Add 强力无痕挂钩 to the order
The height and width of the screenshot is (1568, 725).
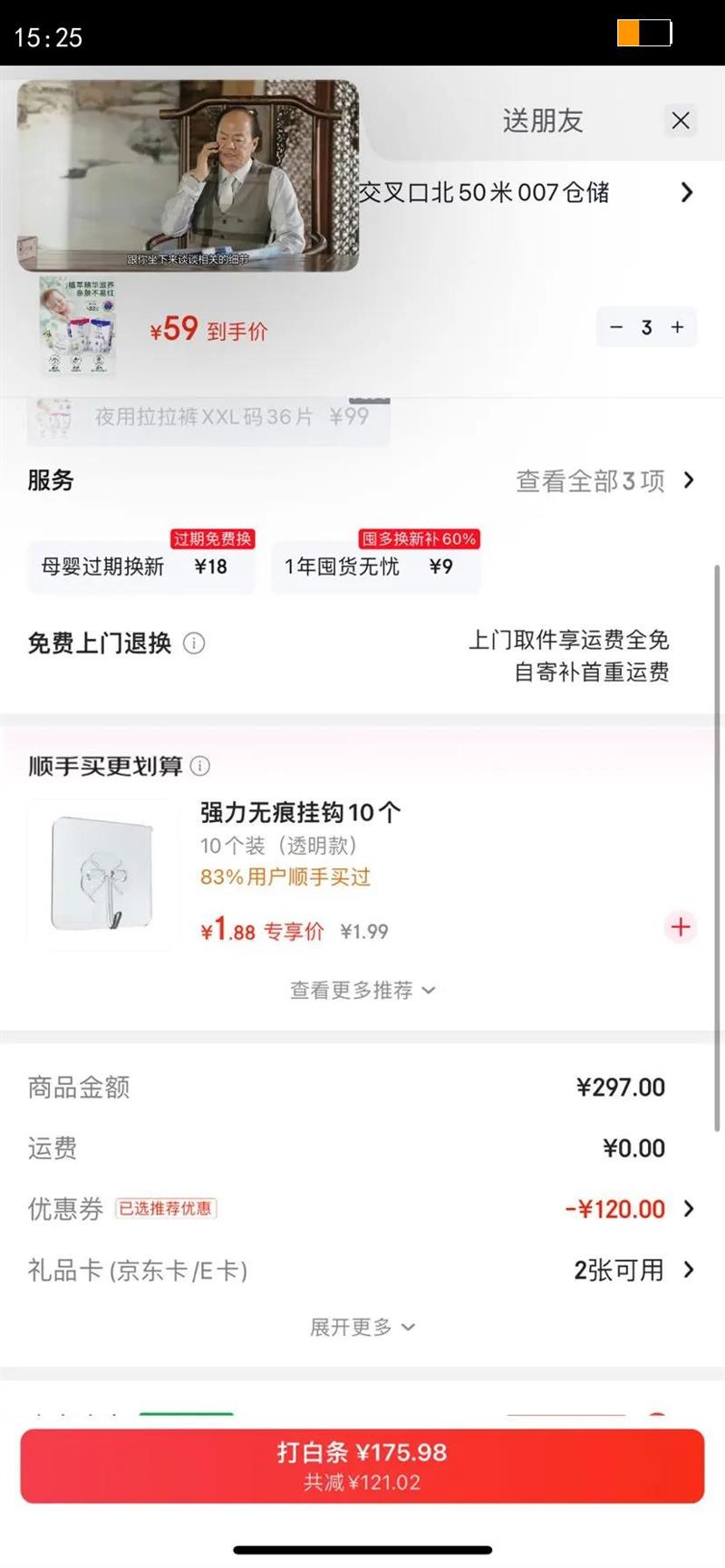point(681,927)
